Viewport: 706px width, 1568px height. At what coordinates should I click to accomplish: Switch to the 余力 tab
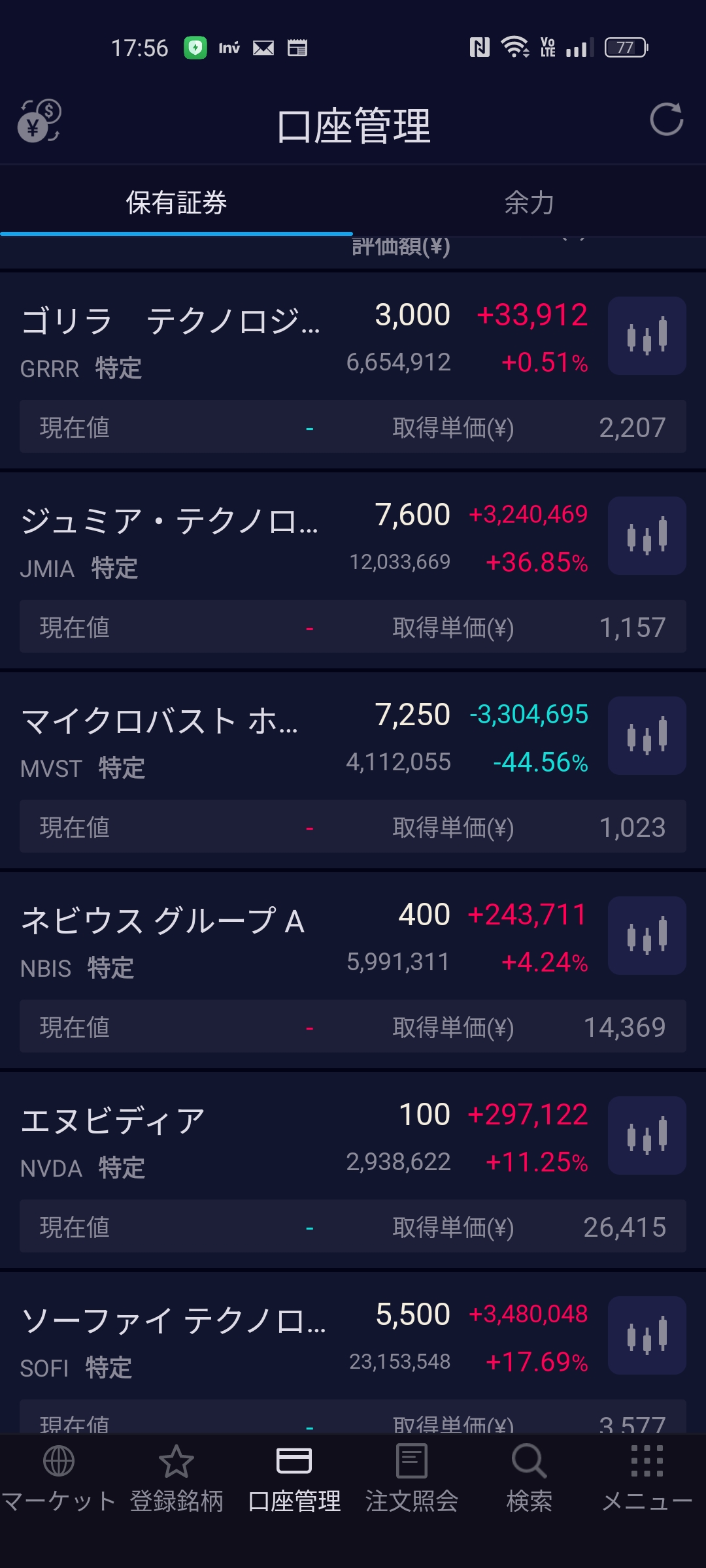pos(529,203)
